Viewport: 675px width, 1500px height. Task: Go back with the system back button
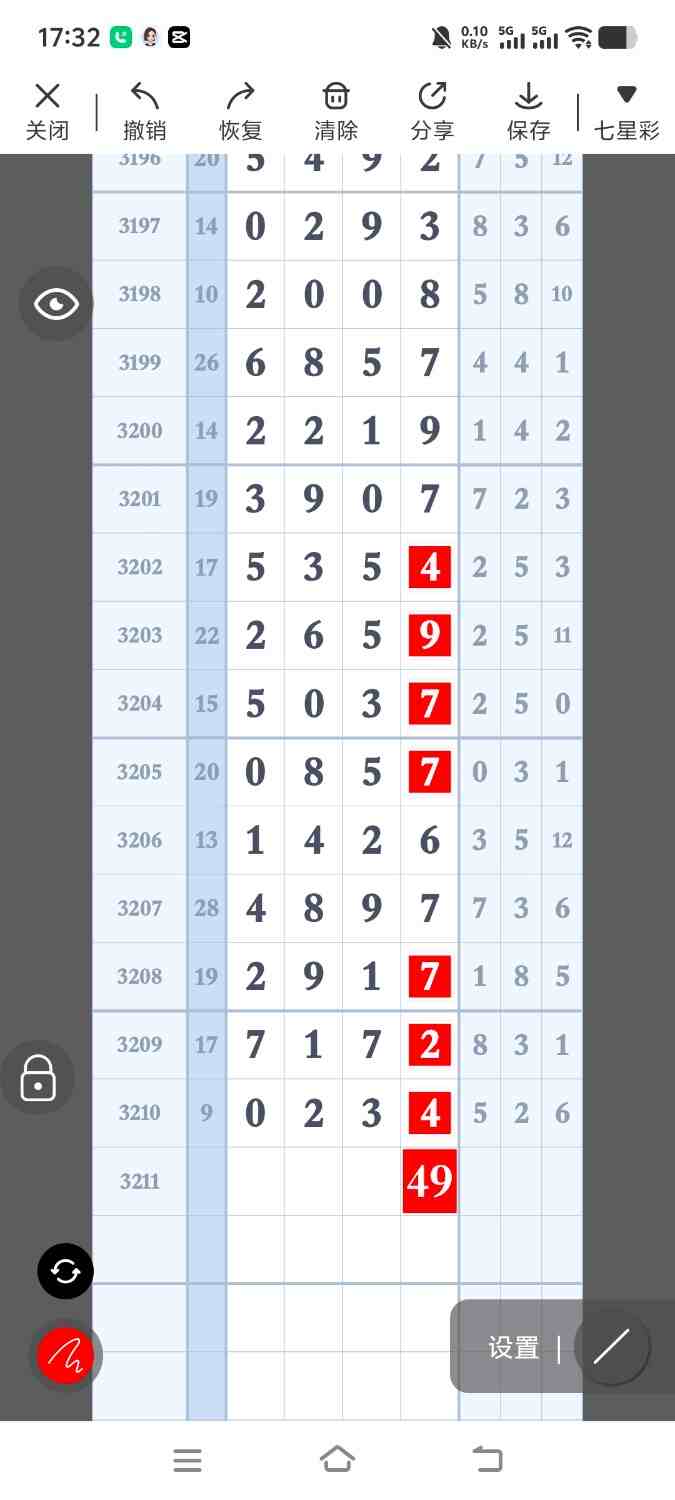[x=488, y=1459]
